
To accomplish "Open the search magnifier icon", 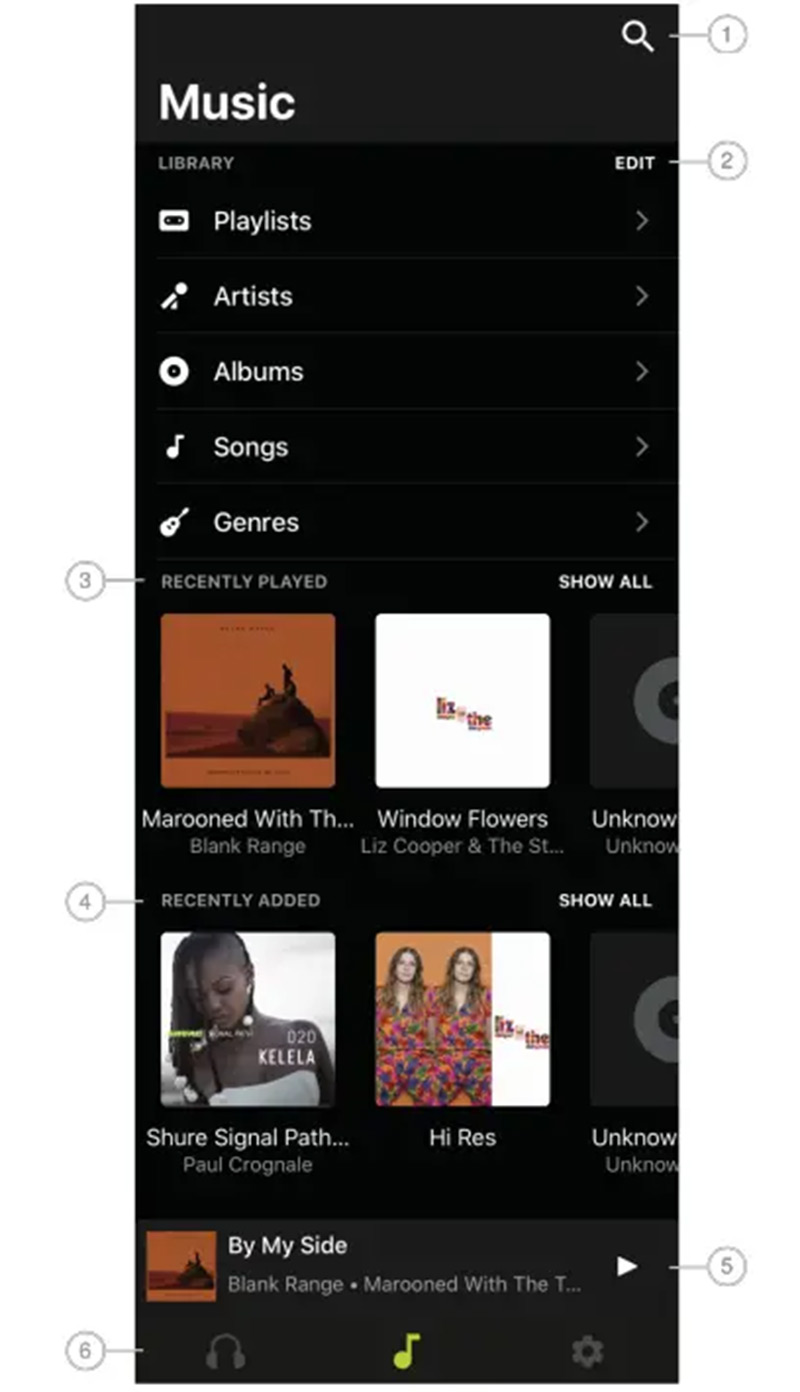I will (x=637, y=37).
